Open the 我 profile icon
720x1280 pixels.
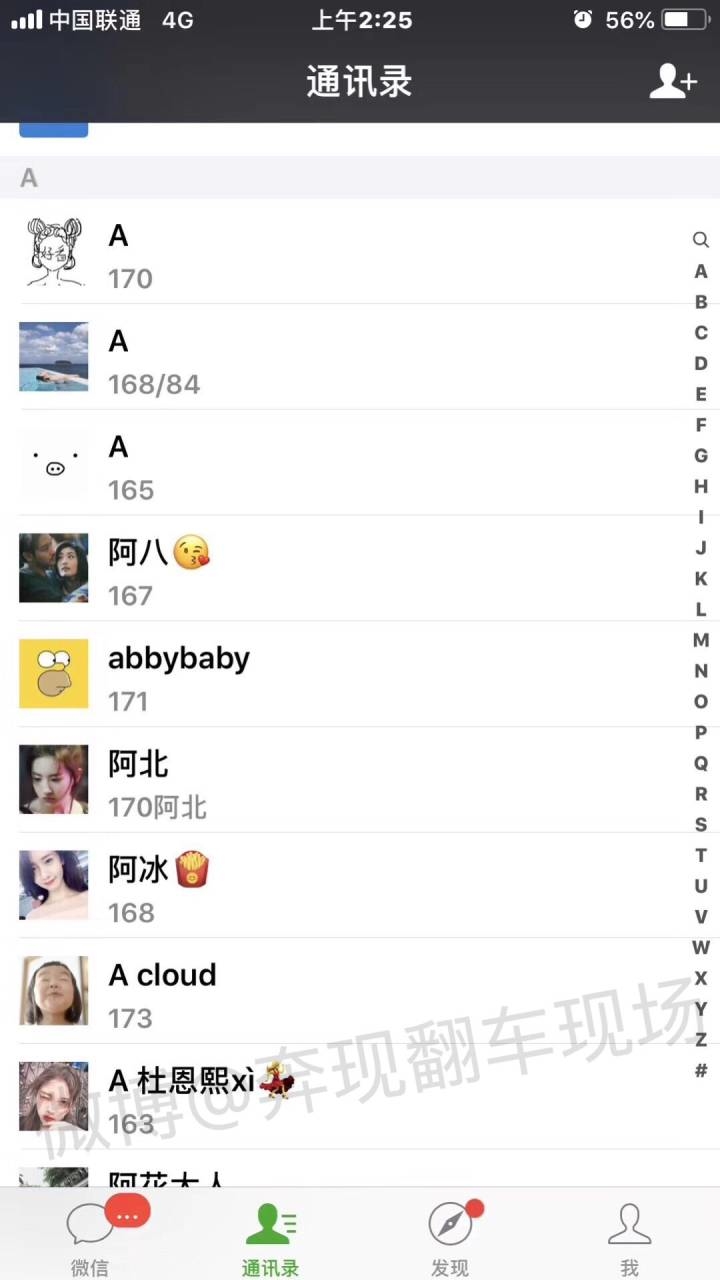(630, 1222)
